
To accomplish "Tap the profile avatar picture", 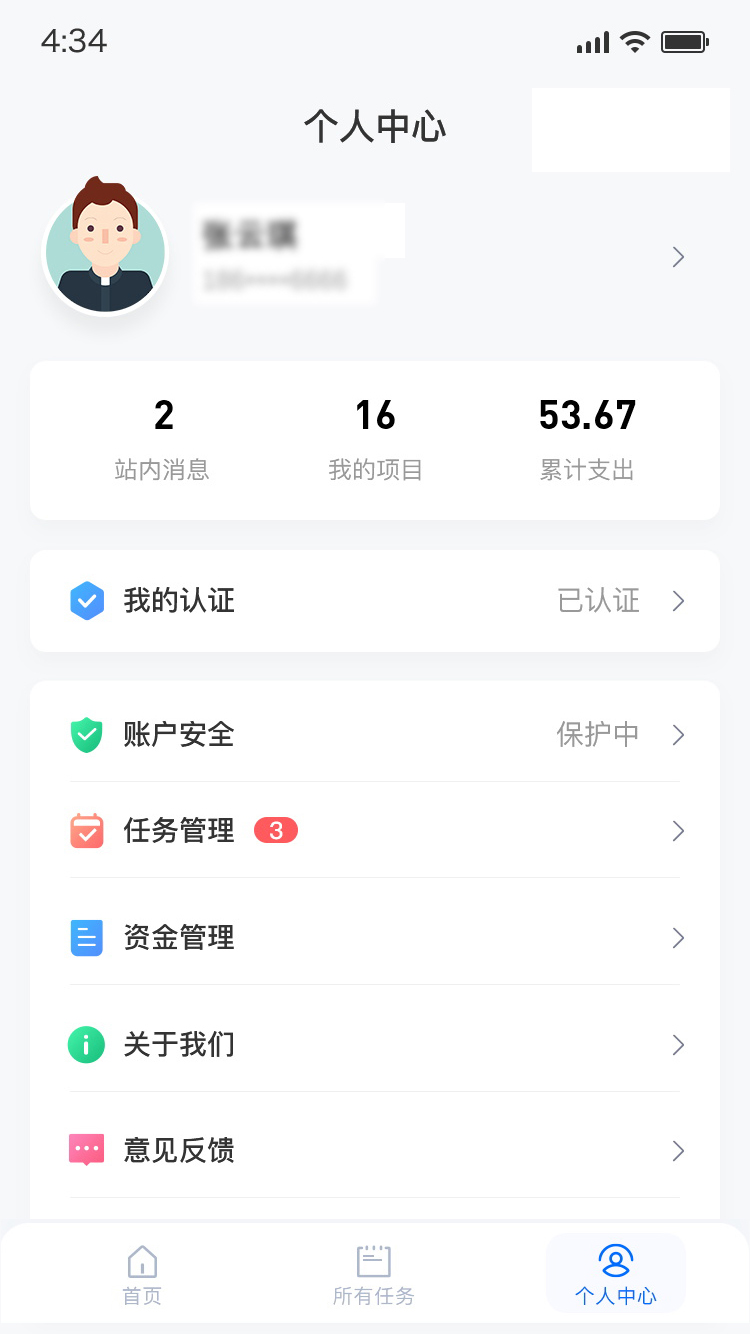I will pos(105,250).
